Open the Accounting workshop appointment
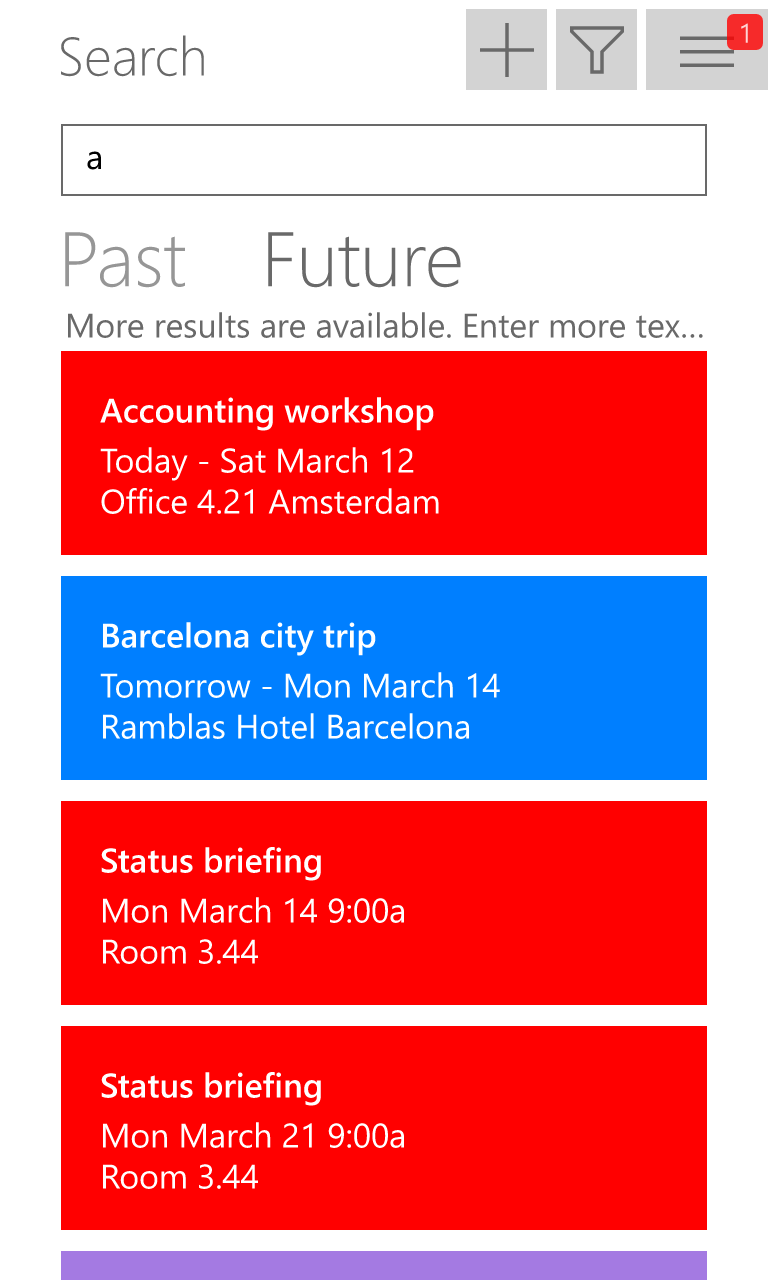The image size is (768, 1280). 384,453
